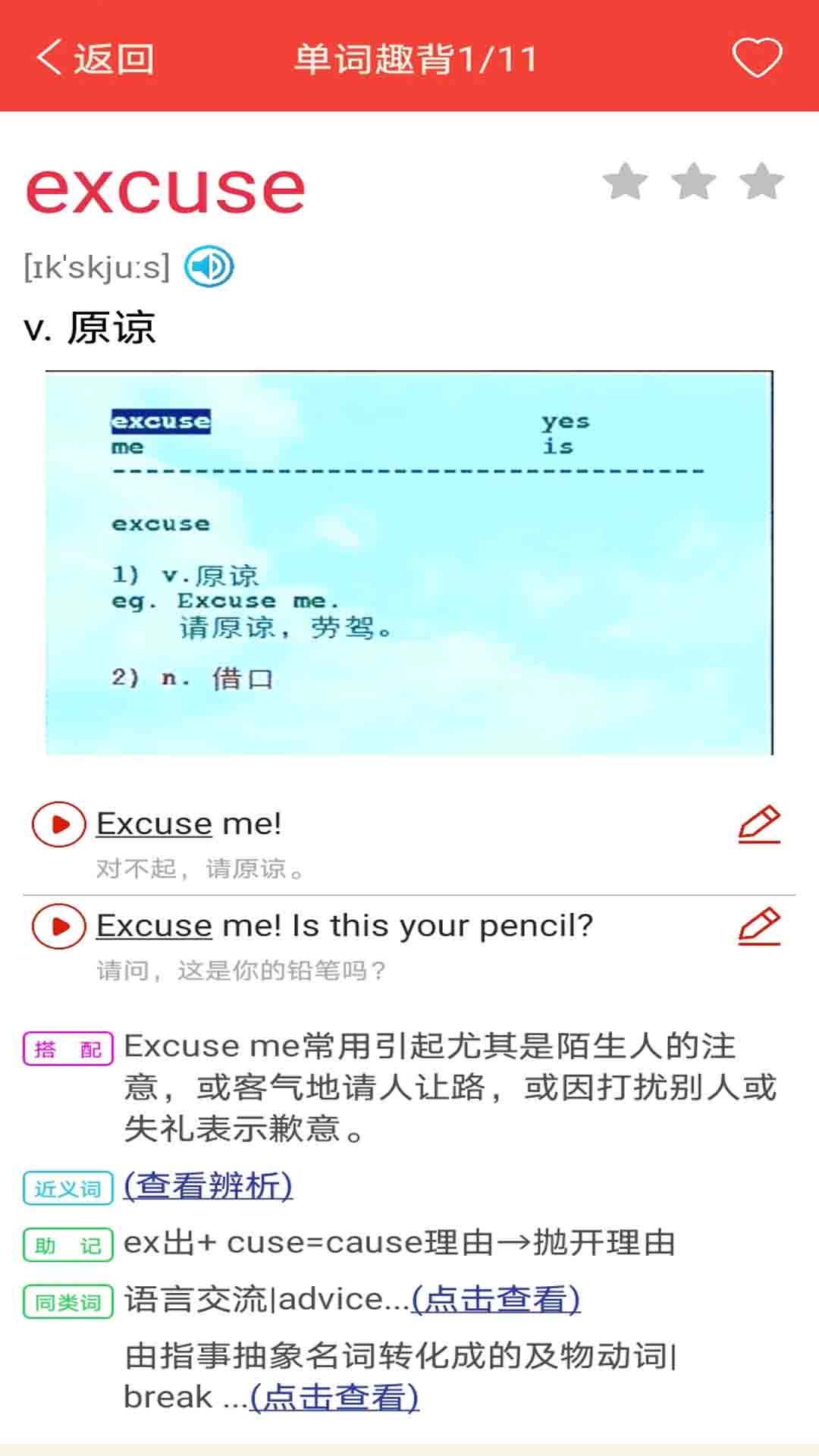Open 点击查看 link after 语言交流|advice
819x1456 pixels.
[x=496, y=1299]
